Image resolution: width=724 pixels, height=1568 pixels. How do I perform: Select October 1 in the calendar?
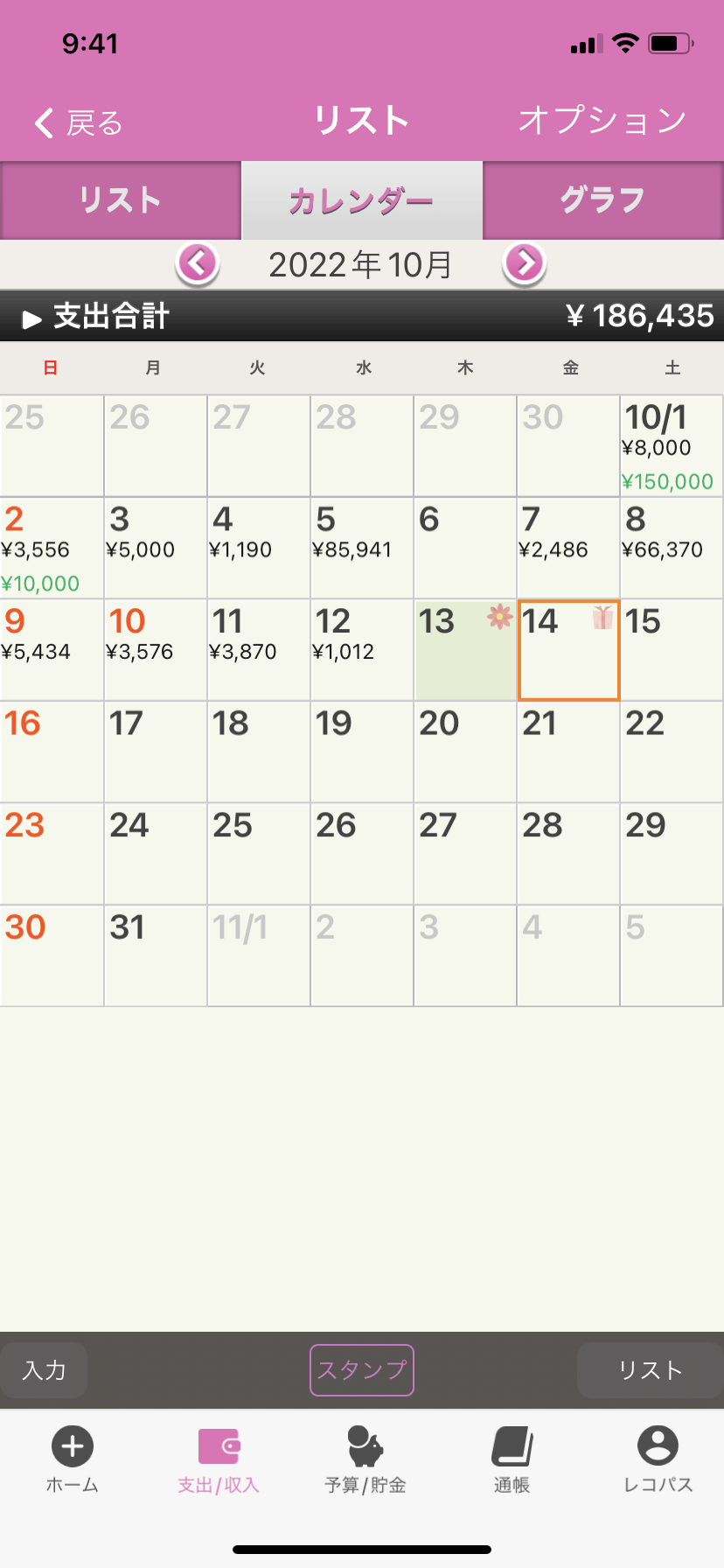(x=671, y=445)
